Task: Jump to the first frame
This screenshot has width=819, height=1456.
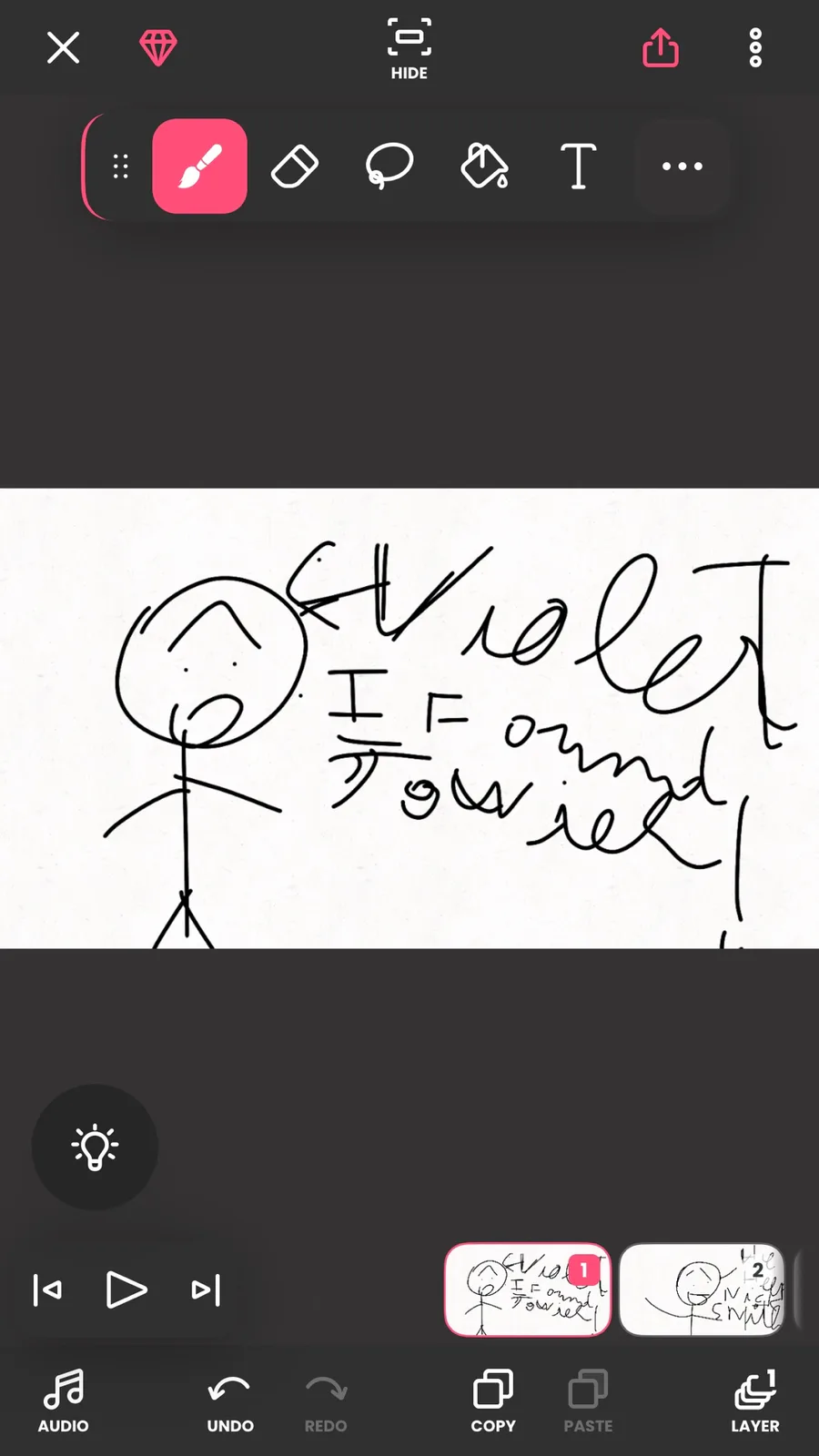Action: coord(47,1289)
